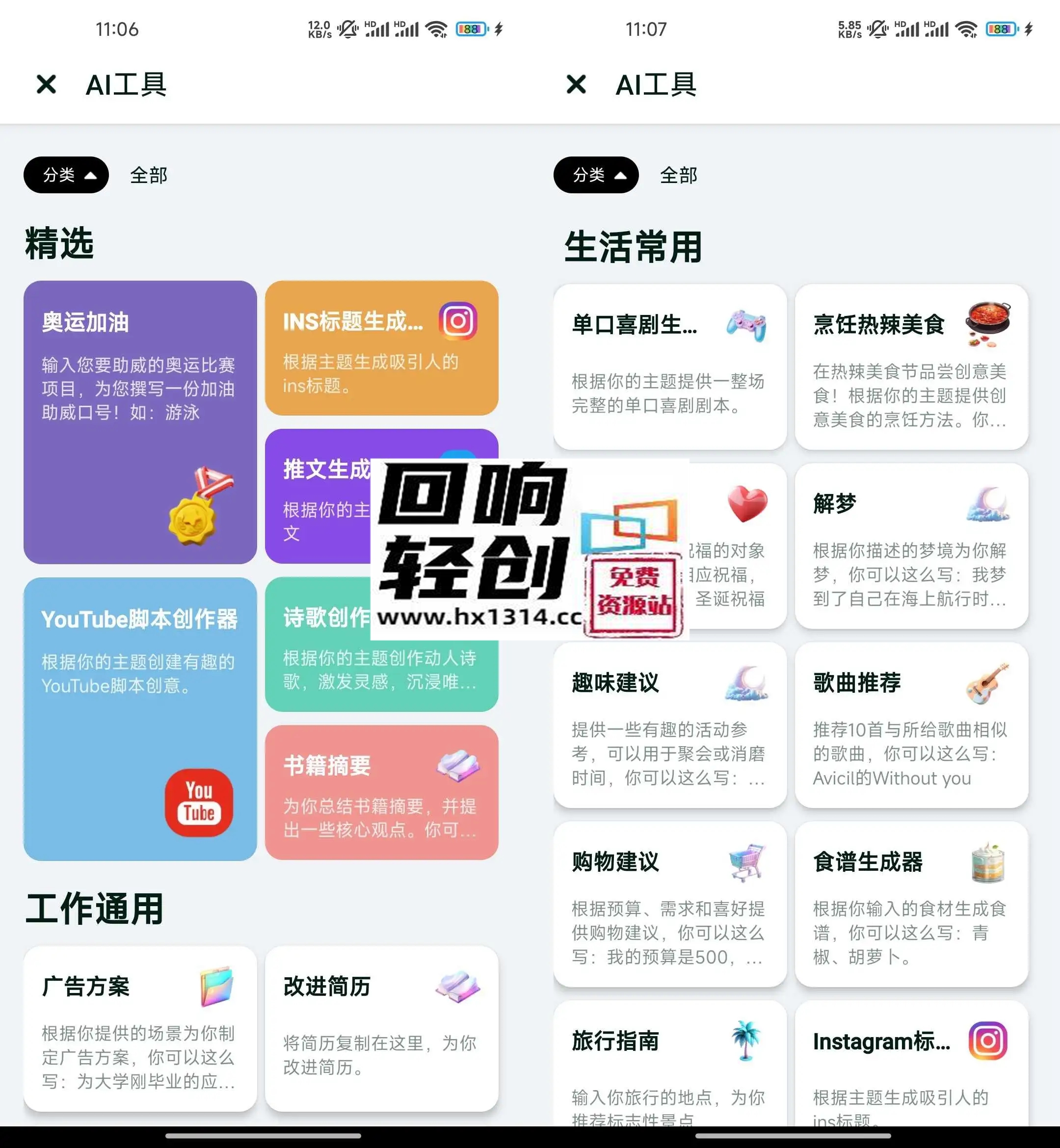The width and height of the screenshot is (1060, 1148).
Task: Open the Instagram标题 card
Action: pyautogui.click(x=911, y=1067)
